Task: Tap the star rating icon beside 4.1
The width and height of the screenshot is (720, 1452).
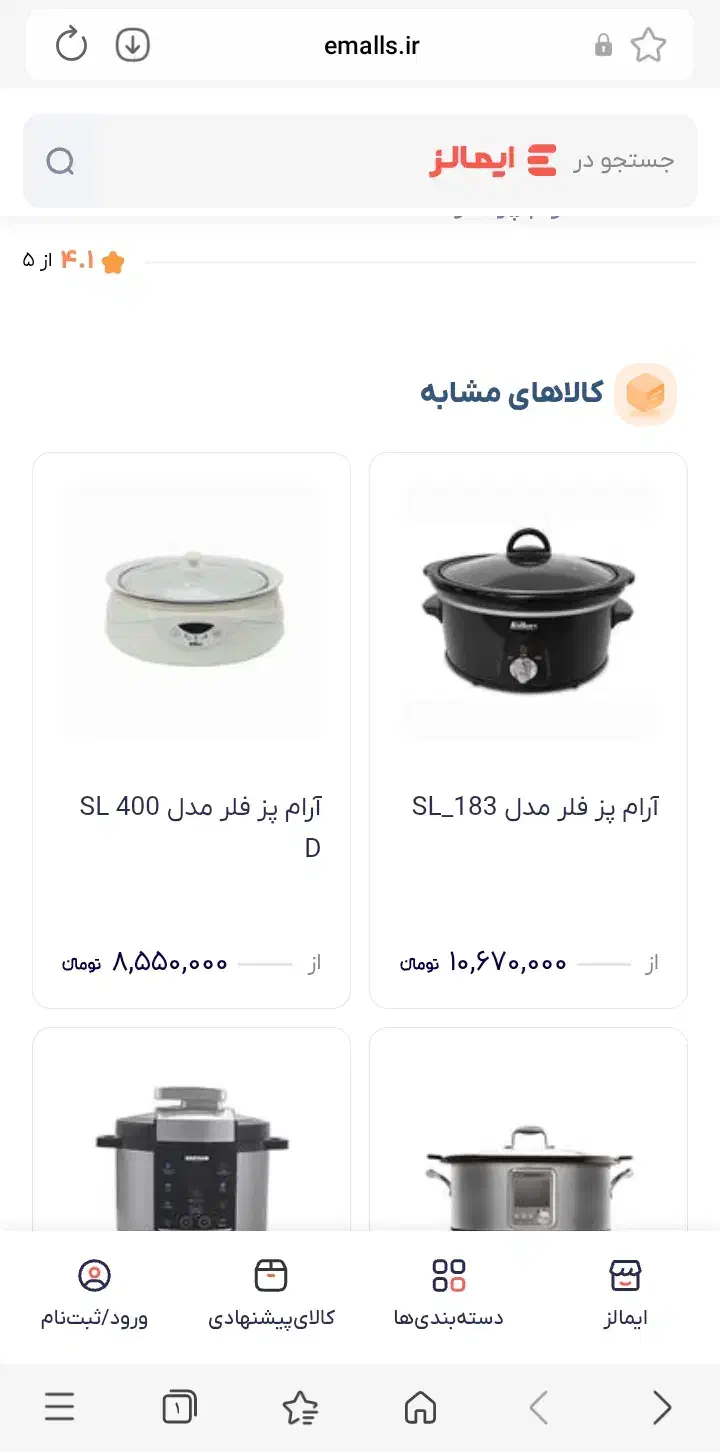Action: pos(115,261)
